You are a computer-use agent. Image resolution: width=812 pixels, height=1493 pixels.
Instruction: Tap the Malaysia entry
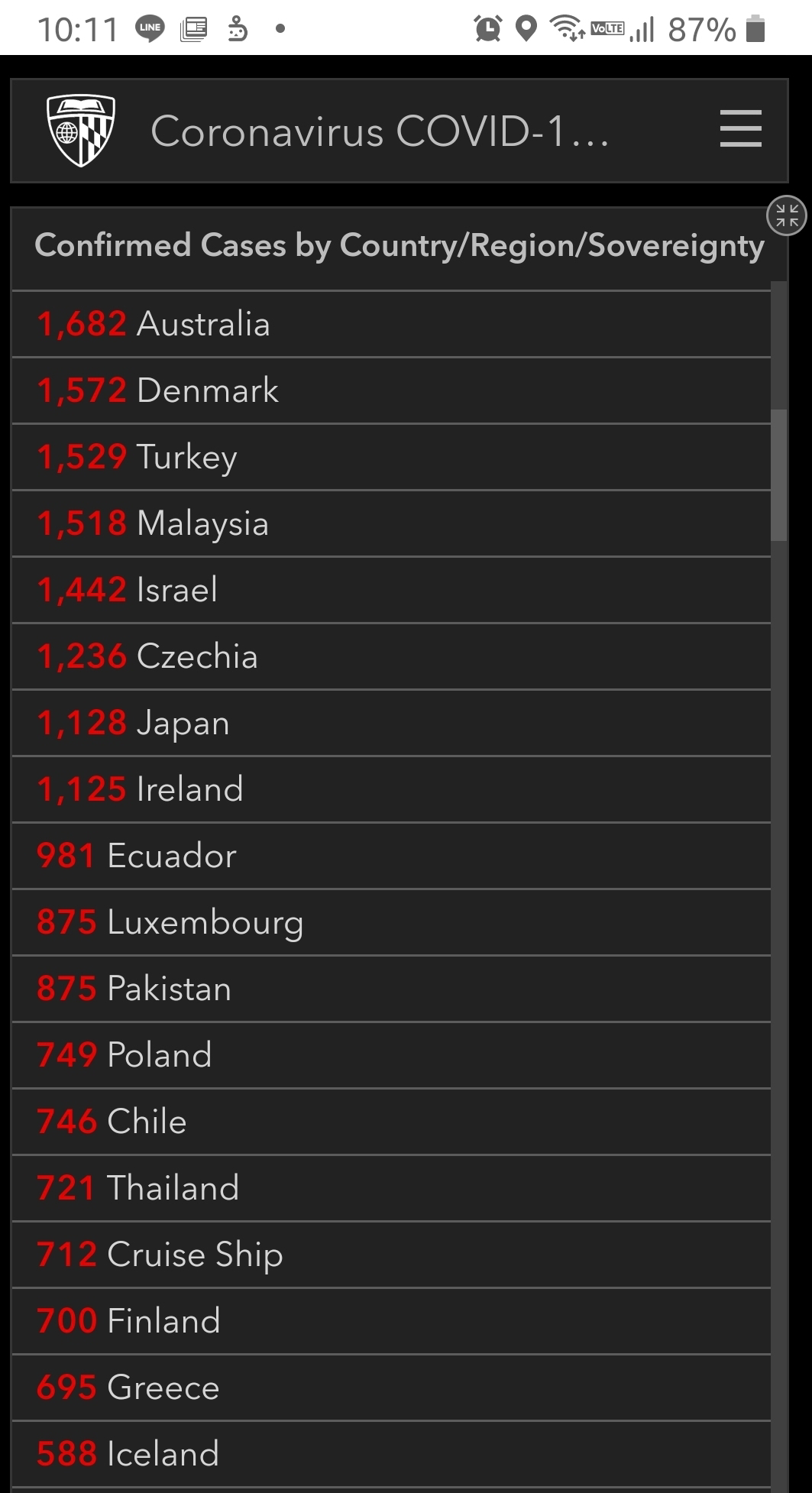pyautogui.click(x=391, y=523)
